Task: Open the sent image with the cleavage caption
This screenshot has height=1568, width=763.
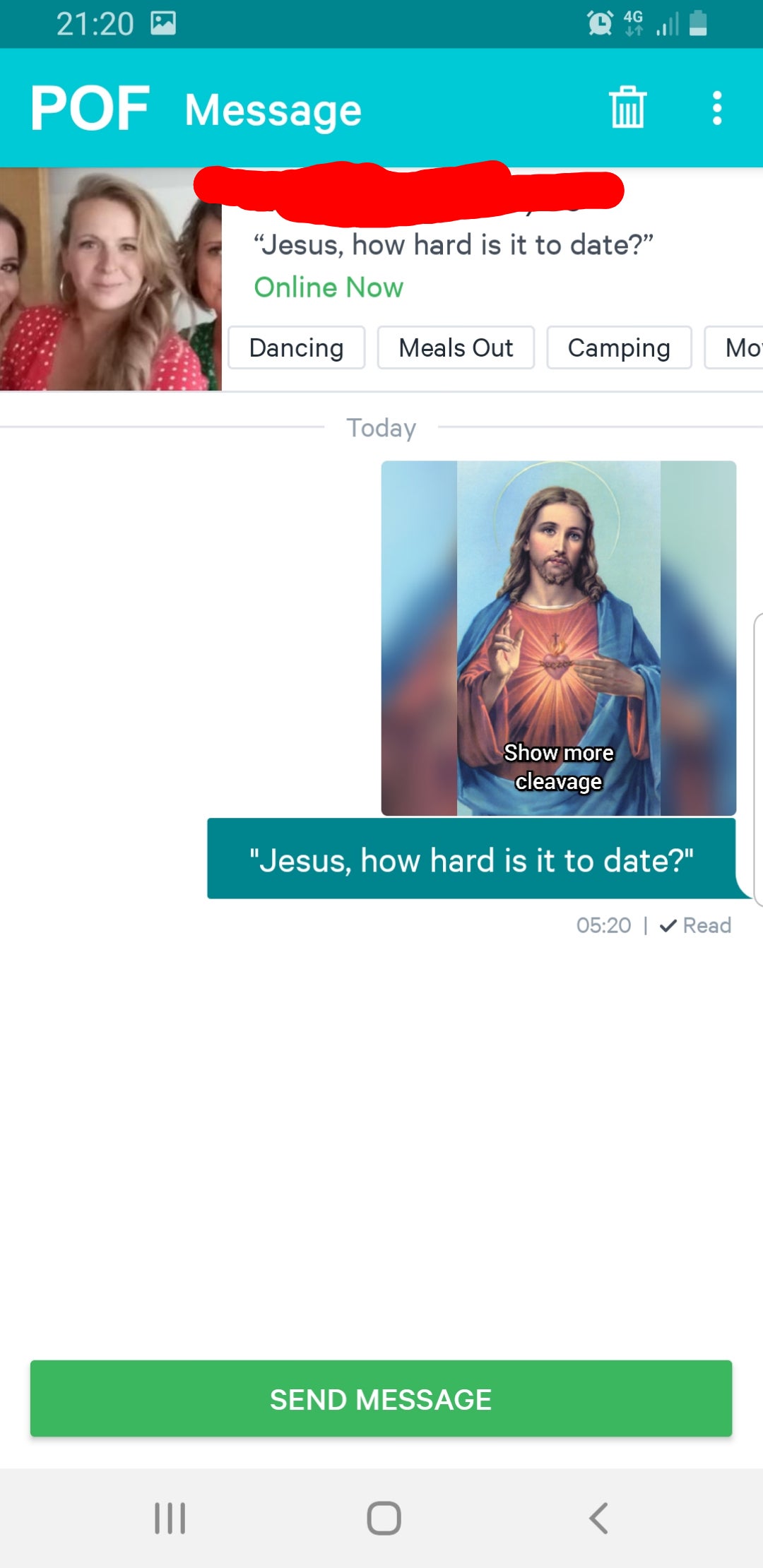Action: [558, 638]
